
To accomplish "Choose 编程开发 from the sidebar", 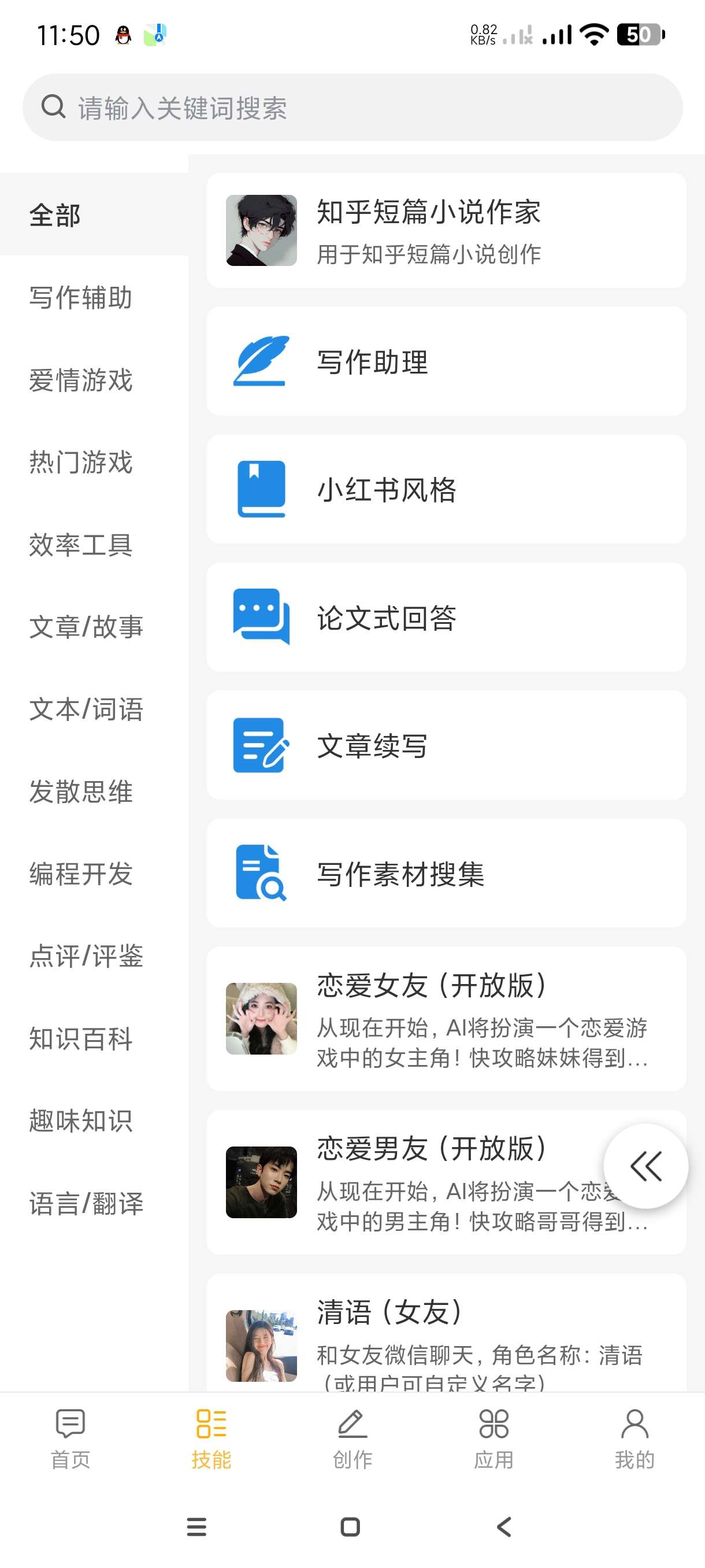I will 81,874.
